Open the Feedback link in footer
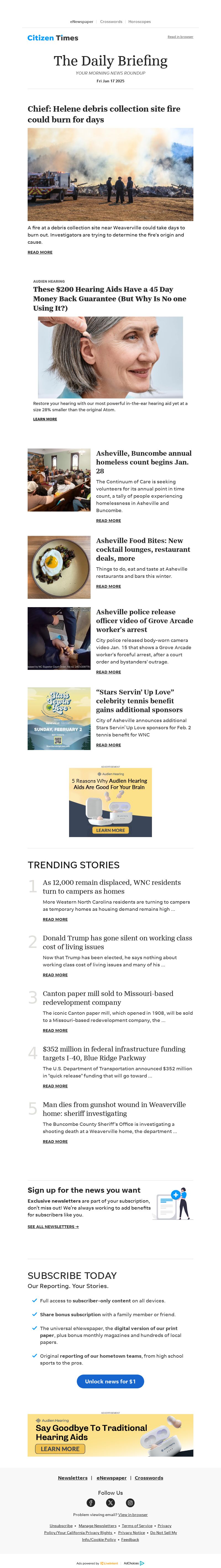Image resolution: width=221 pixels, height=1568 pixels. (130, 1539)
